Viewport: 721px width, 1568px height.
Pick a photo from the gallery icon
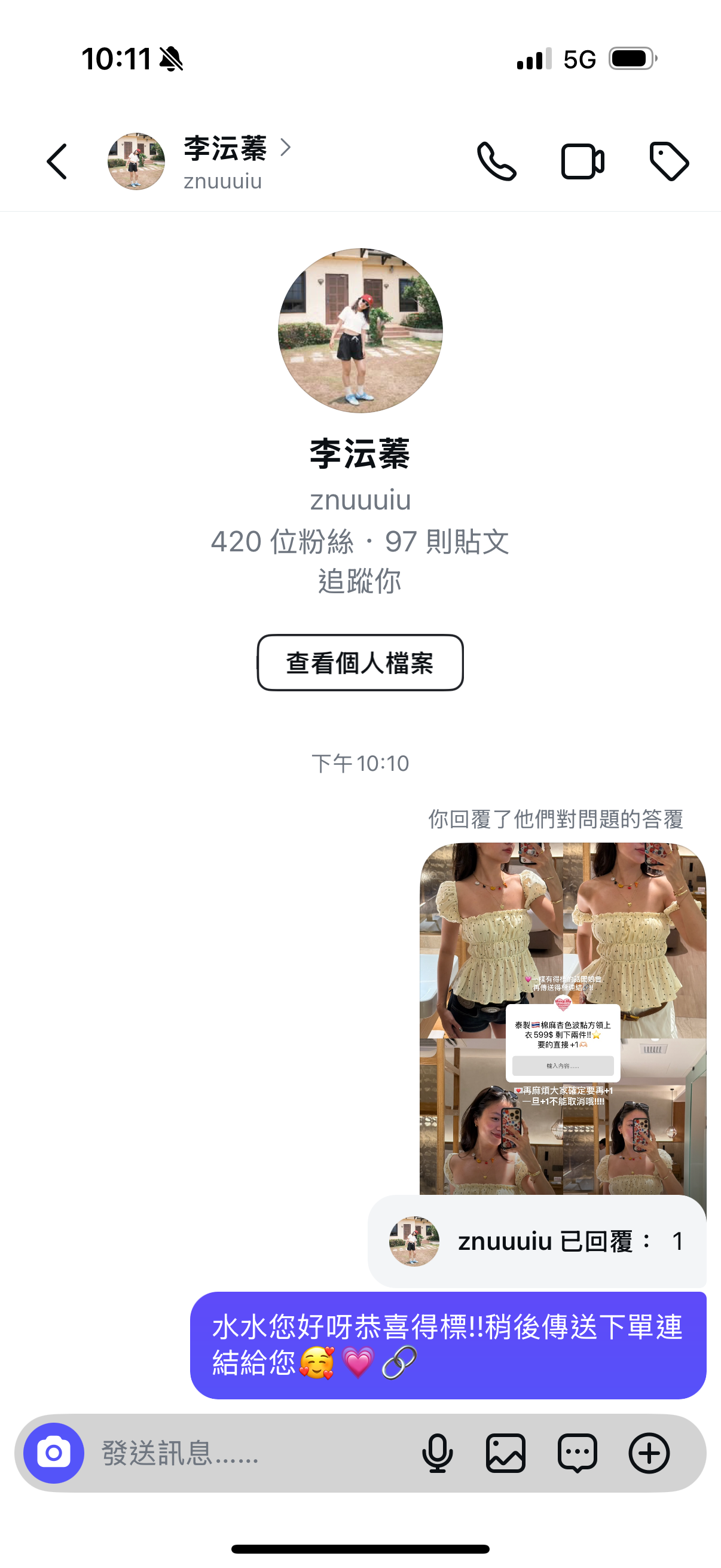click(506, 1453)
